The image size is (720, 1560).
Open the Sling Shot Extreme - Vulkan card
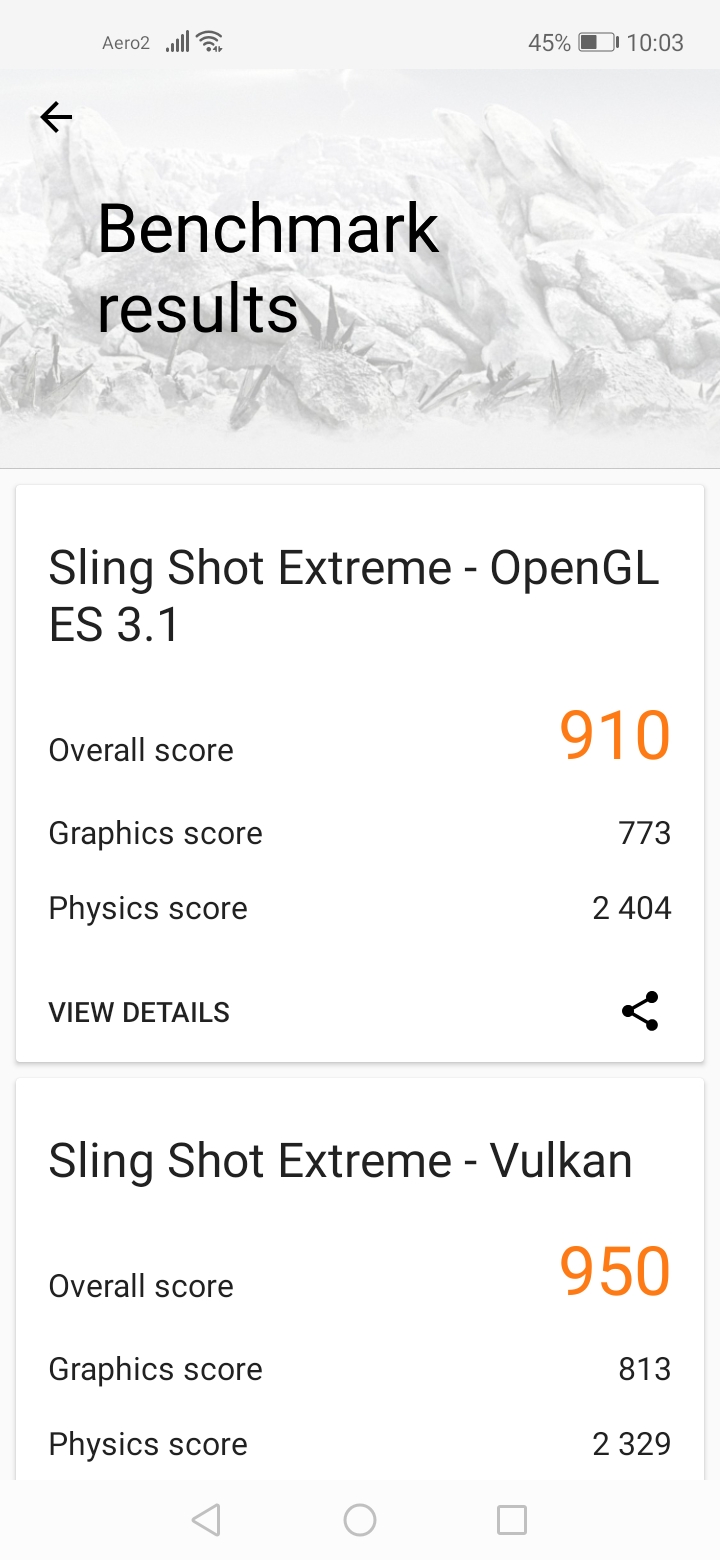(x=340, y=1162)
